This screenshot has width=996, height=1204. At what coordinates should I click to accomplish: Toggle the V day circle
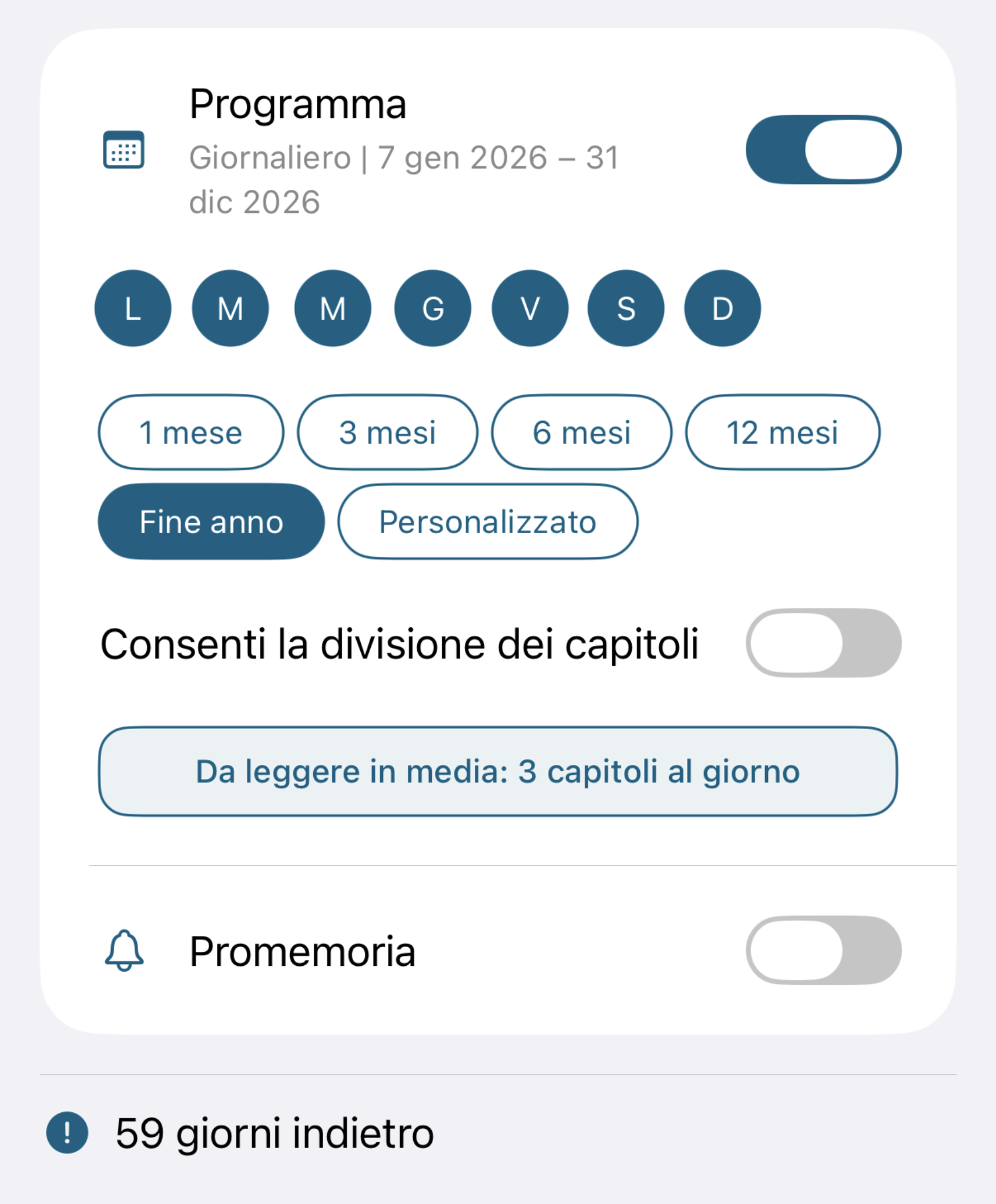(x=530, y=308)
